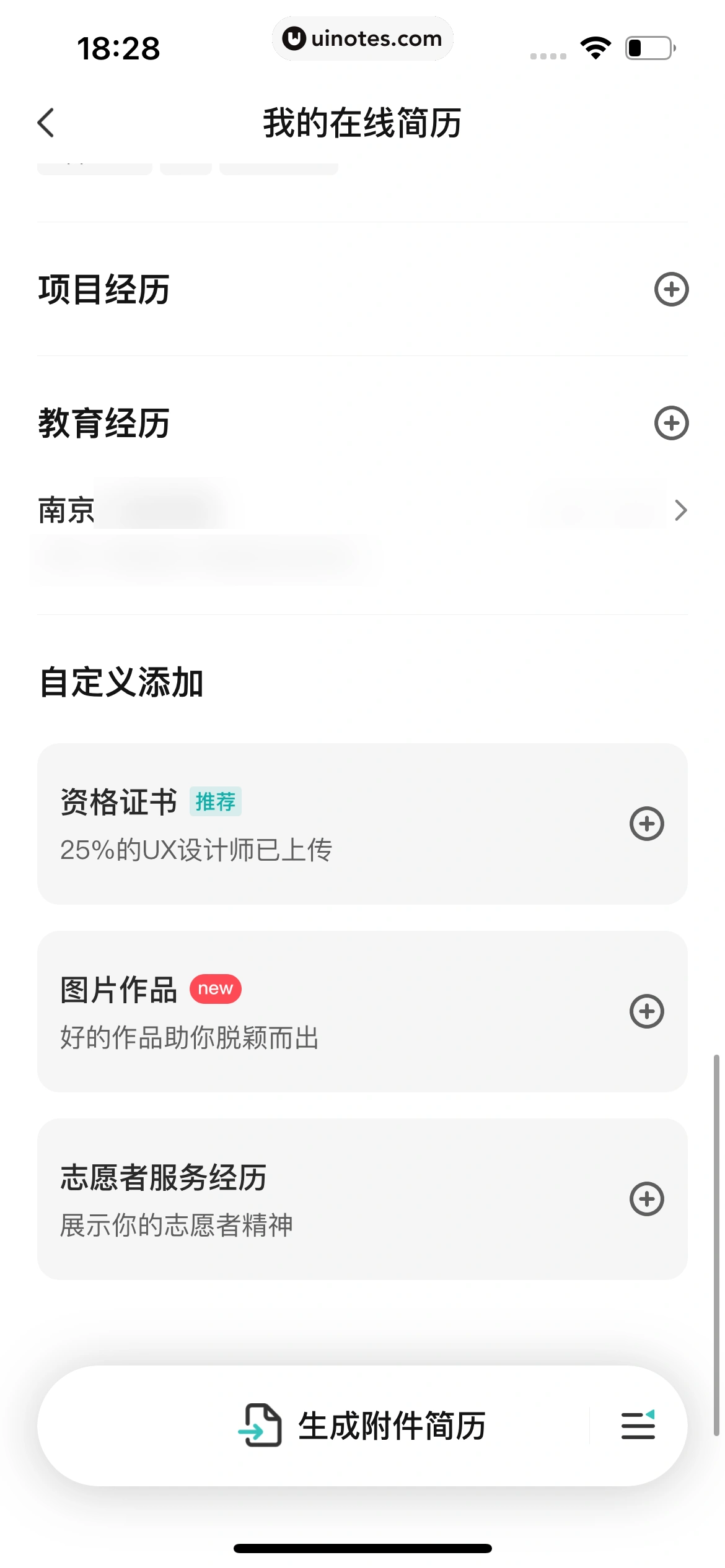This screenshot has height=1568, width=725.
Task: Click the plus icon on 图片作品 card
Action: (648, 1012)
